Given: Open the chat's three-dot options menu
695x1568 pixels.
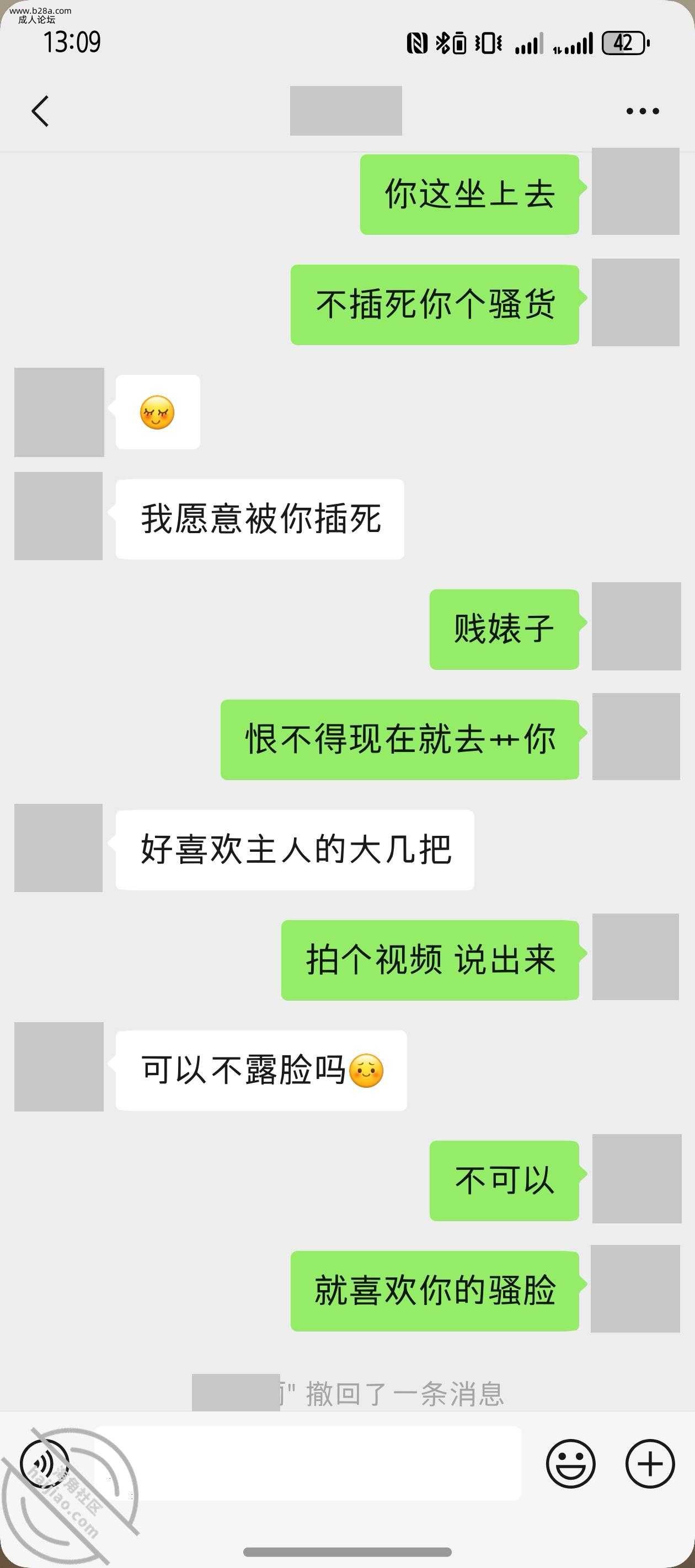Looking at the screenshot, I should point(643,111).
